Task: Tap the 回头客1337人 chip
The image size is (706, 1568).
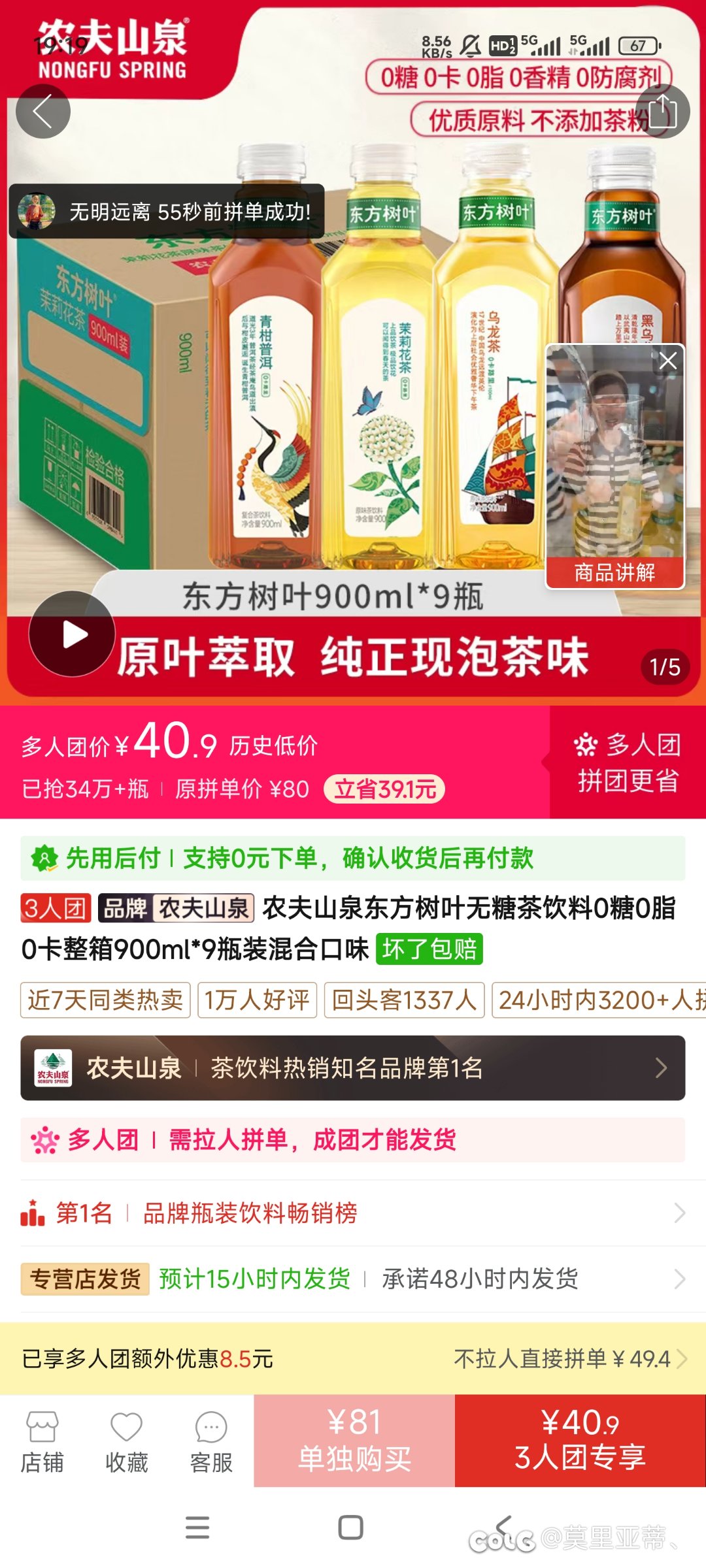Action: (x=404, y=1000)
